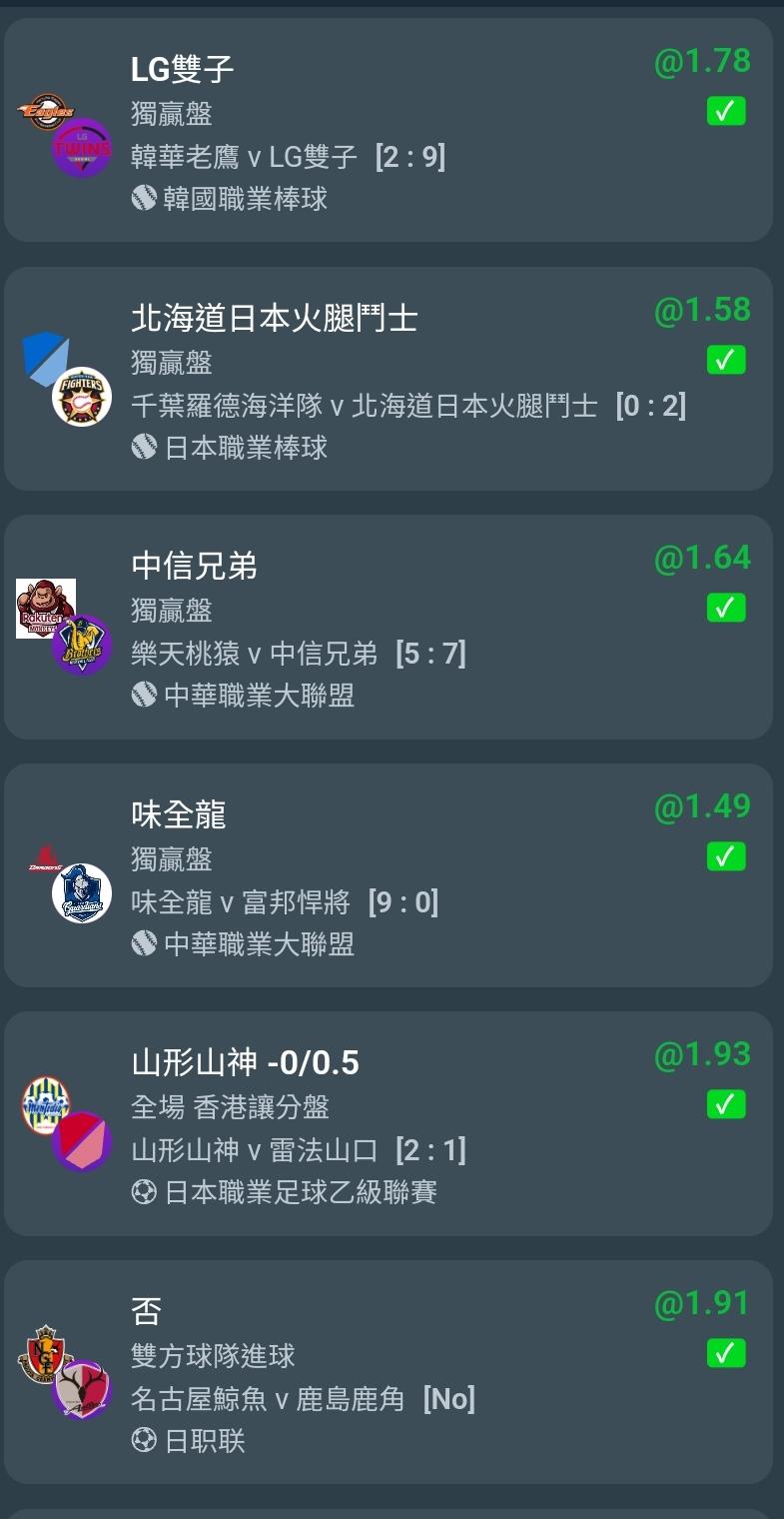The height and width of the screenshot is (1519, 784).
Task: Open the 北海道日本火腿鬥士 bet card
Action: click(388, 379)
